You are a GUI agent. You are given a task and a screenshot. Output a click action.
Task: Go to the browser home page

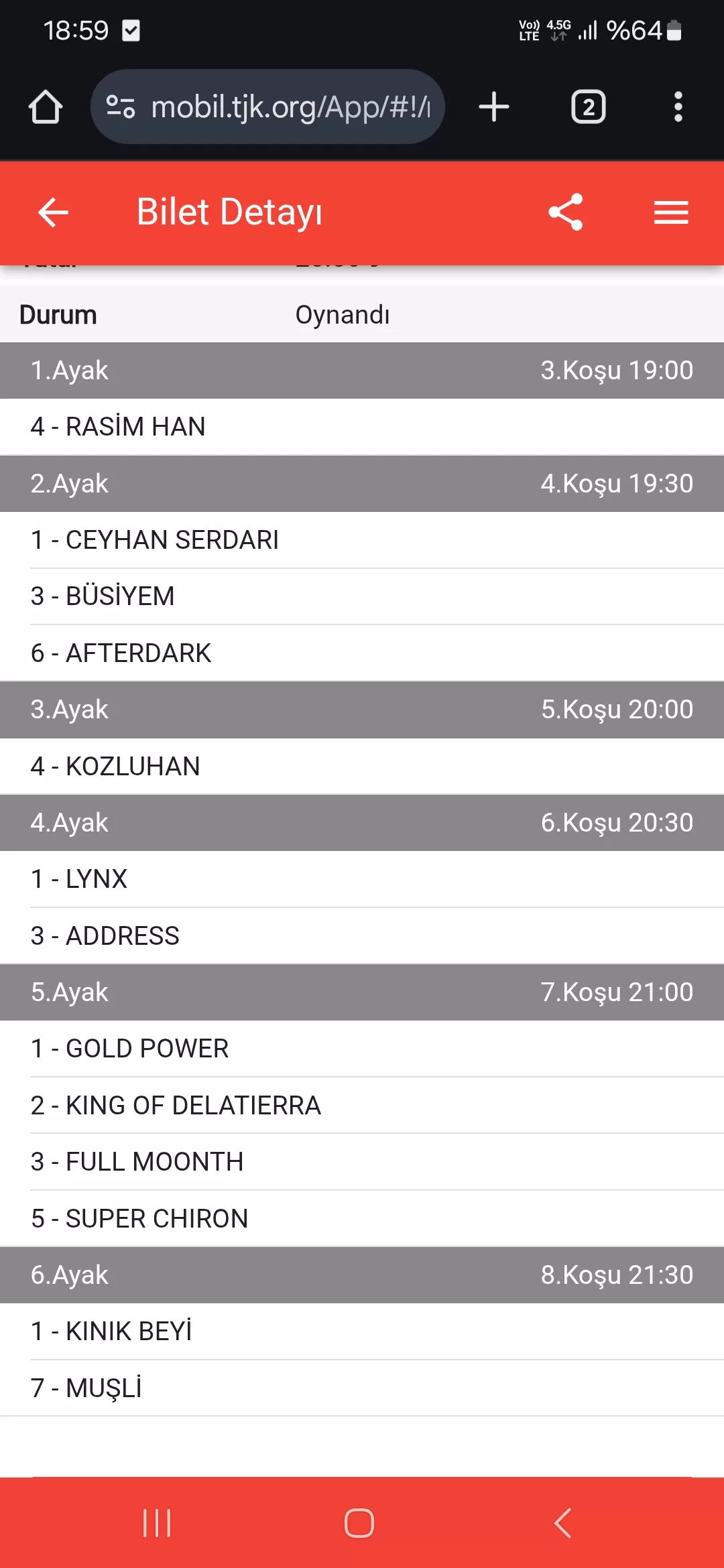(x=46, y=107)
